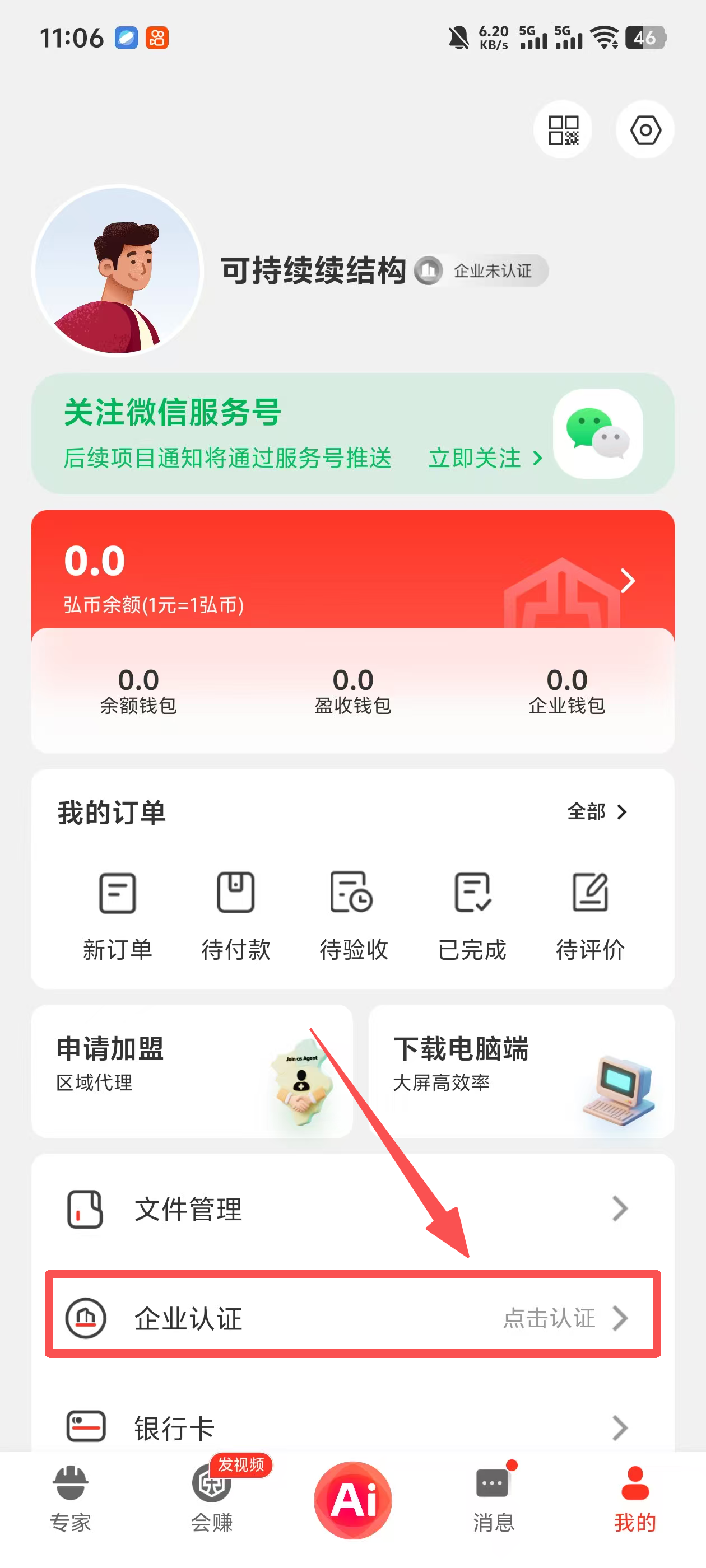Viewport: 706px width, 1568px height.
Task: Open 文件管理 row
Action: point(352,1209)
